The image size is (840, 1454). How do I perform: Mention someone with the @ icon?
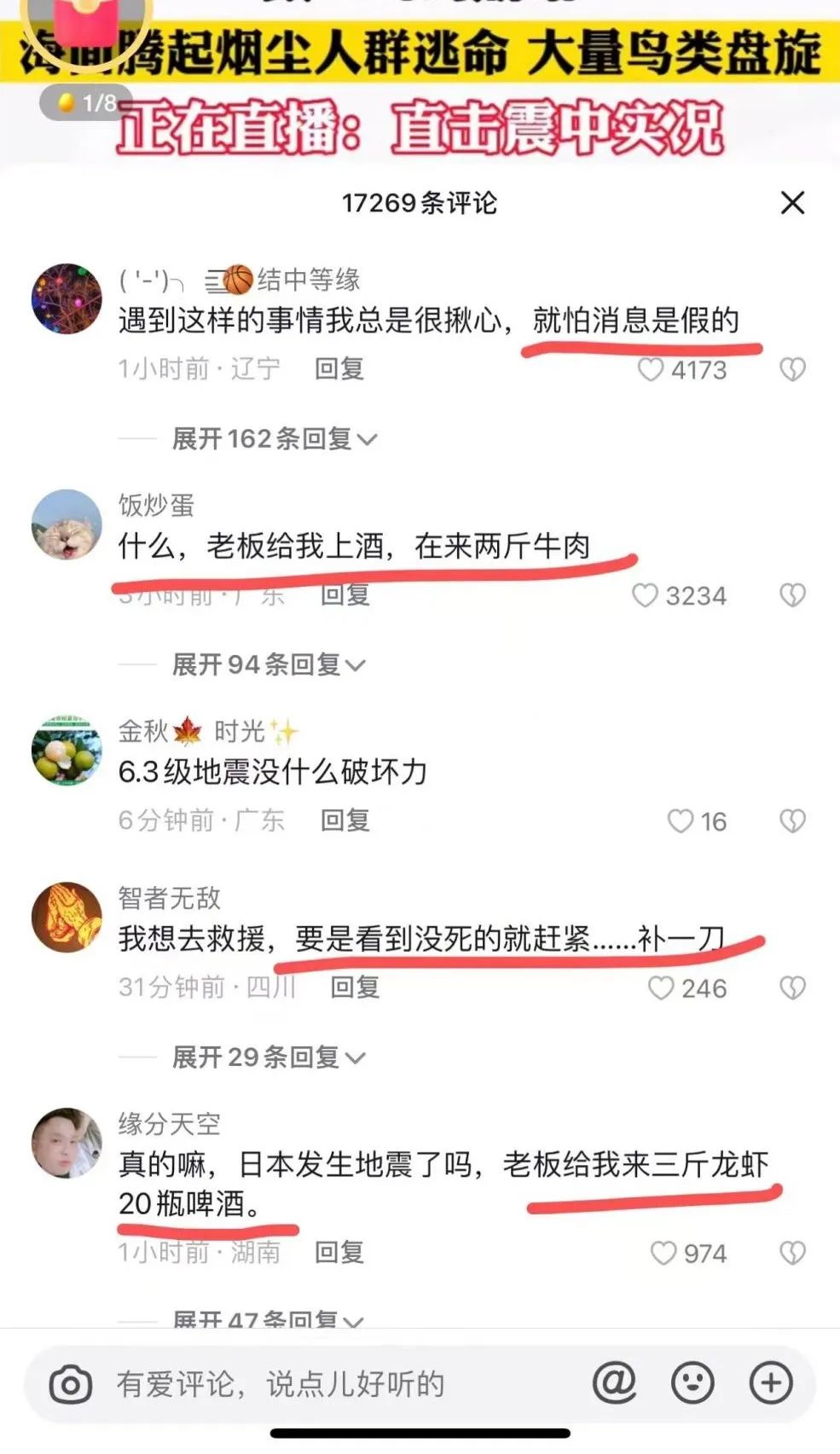click(615, 1382)
